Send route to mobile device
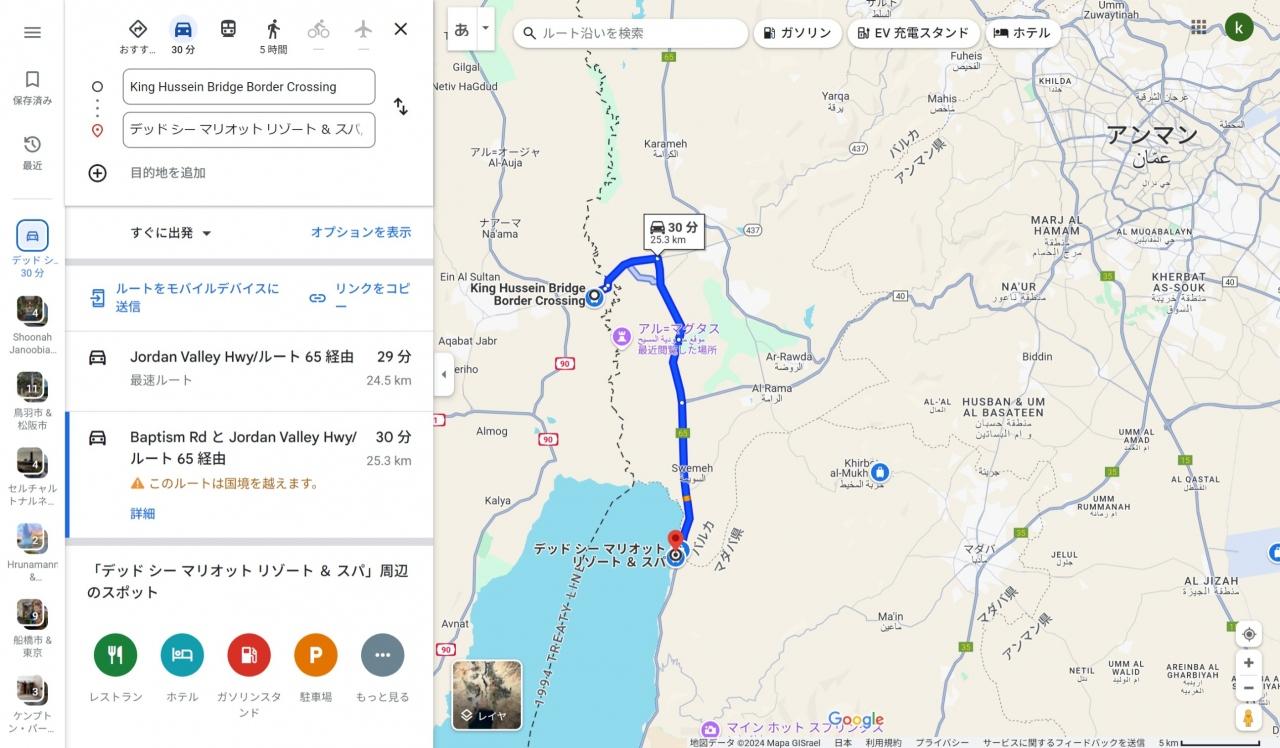1280x748 pixels. [185, 297]
